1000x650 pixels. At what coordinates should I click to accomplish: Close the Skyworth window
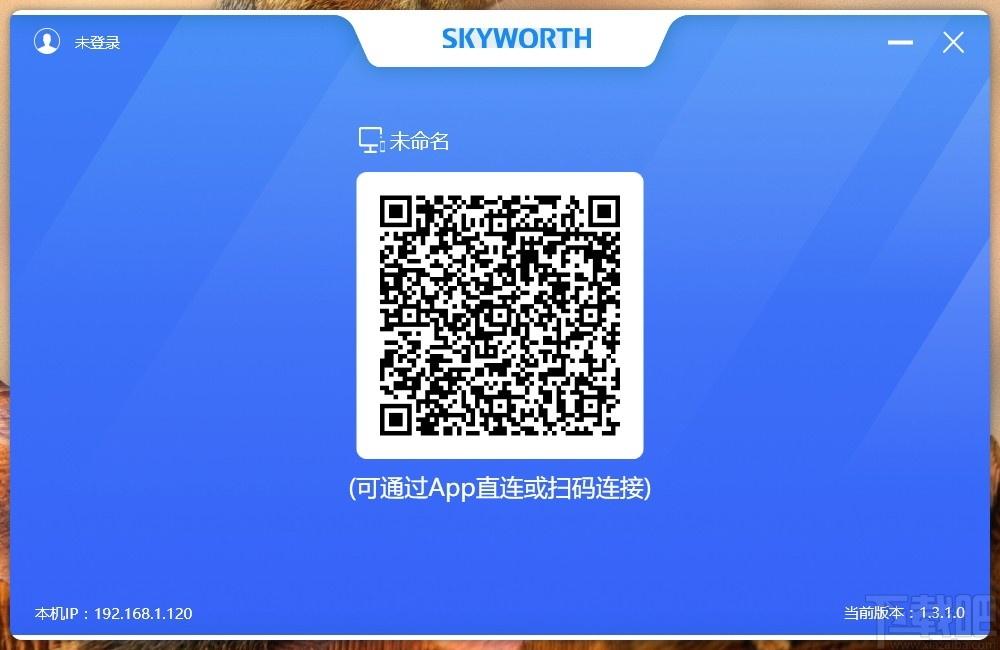953,42
